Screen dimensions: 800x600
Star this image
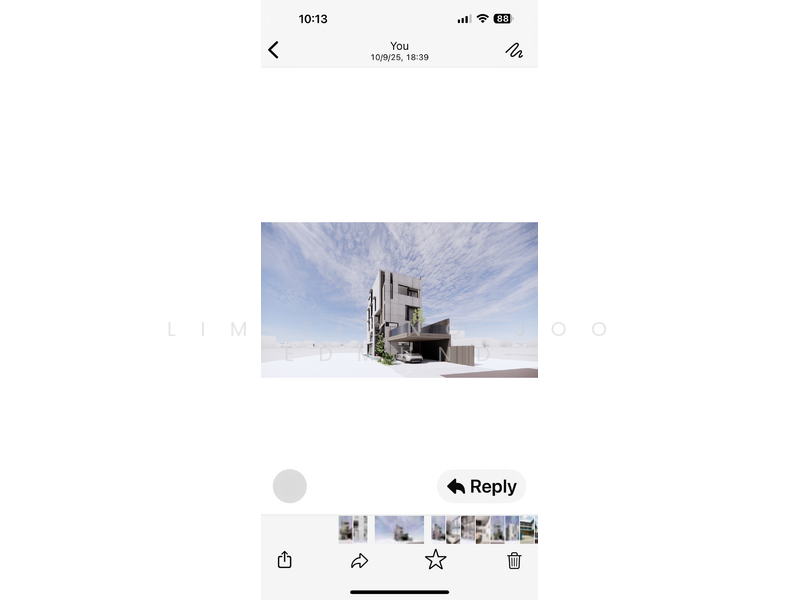(436, 560)
